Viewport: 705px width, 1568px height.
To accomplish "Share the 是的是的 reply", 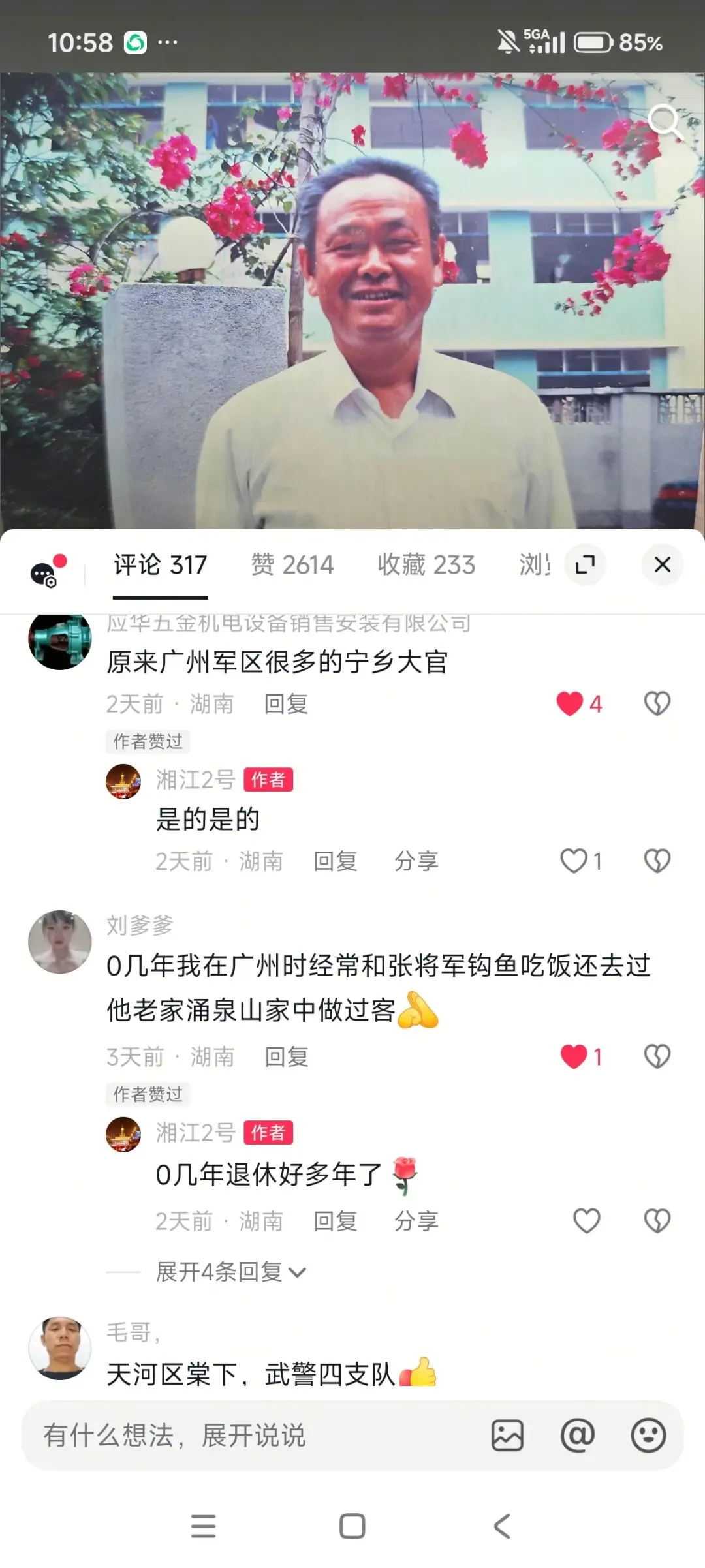I will pos(416,861).
